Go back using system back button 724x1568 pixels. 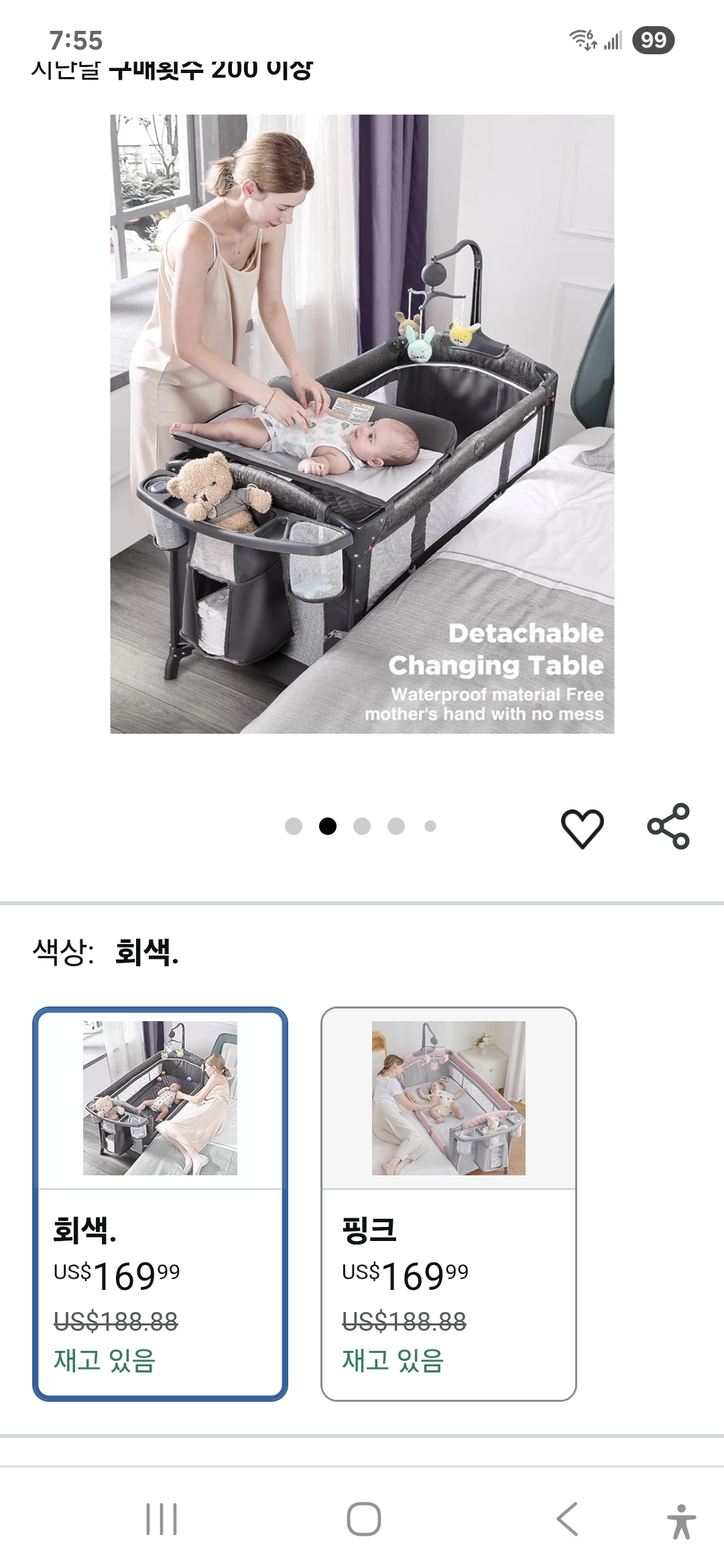[x=567, y=1518]
